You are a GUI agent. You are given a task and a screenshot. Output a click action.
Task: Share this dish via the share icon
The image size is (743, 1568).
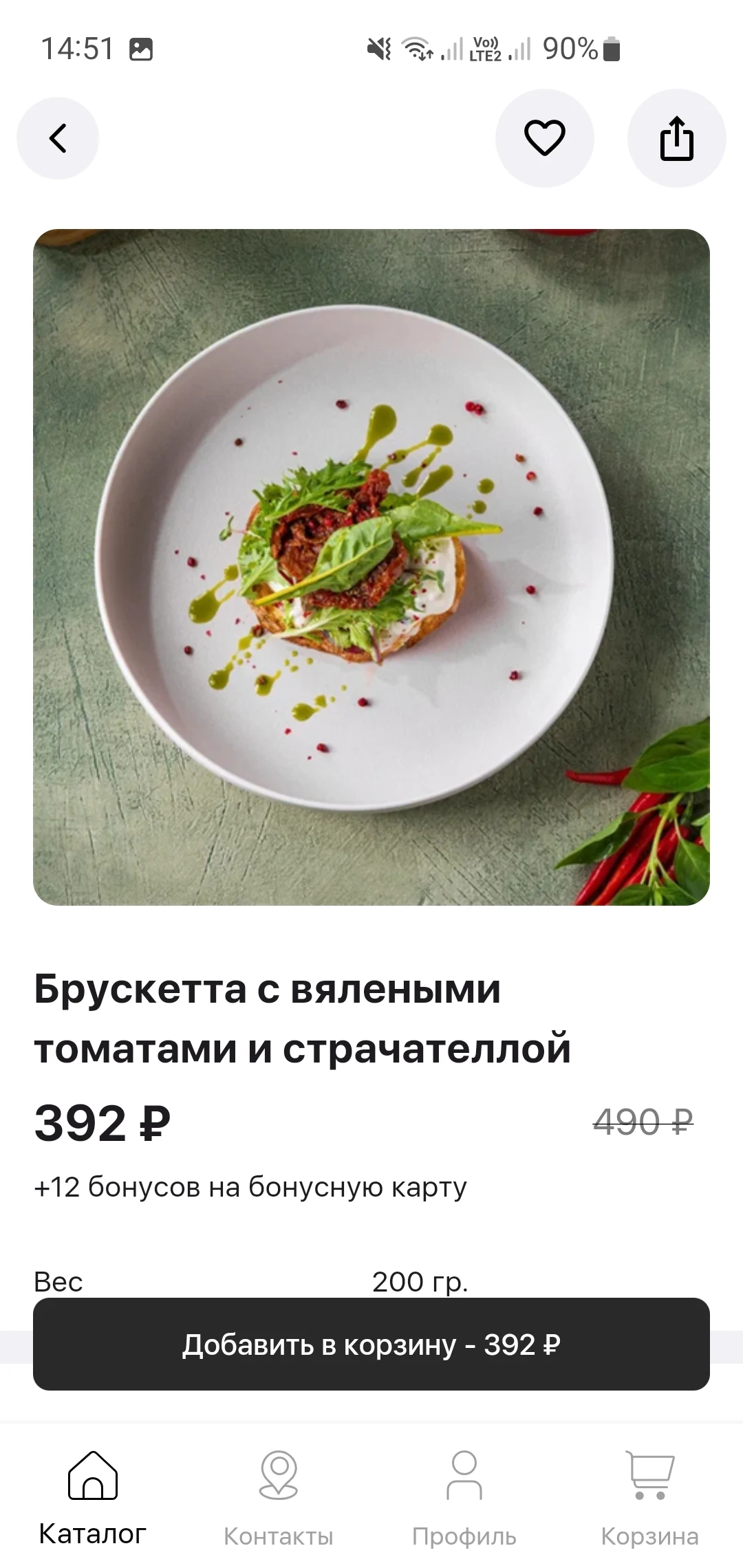[x=677, y=138]
